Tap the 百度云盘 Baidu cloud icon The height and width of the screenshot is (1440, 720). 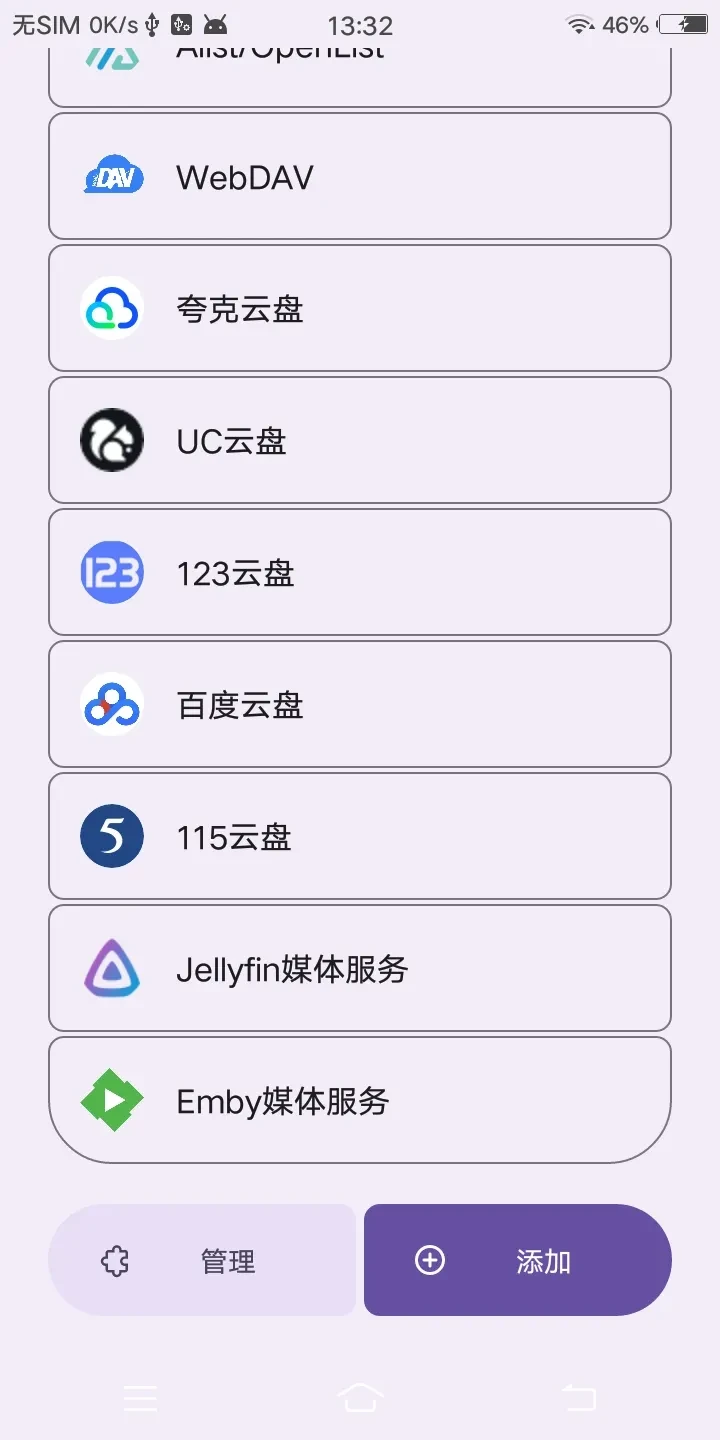click(110, 704)
